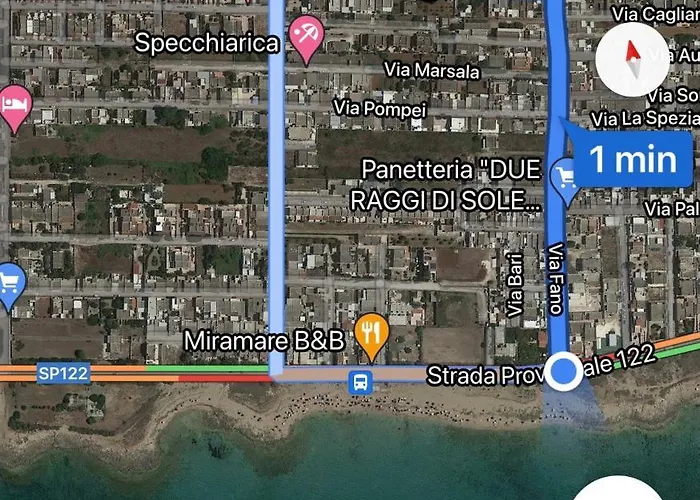
Task: Open the blue shopping cart pin at left edge
Action: [x=9, y=283]
